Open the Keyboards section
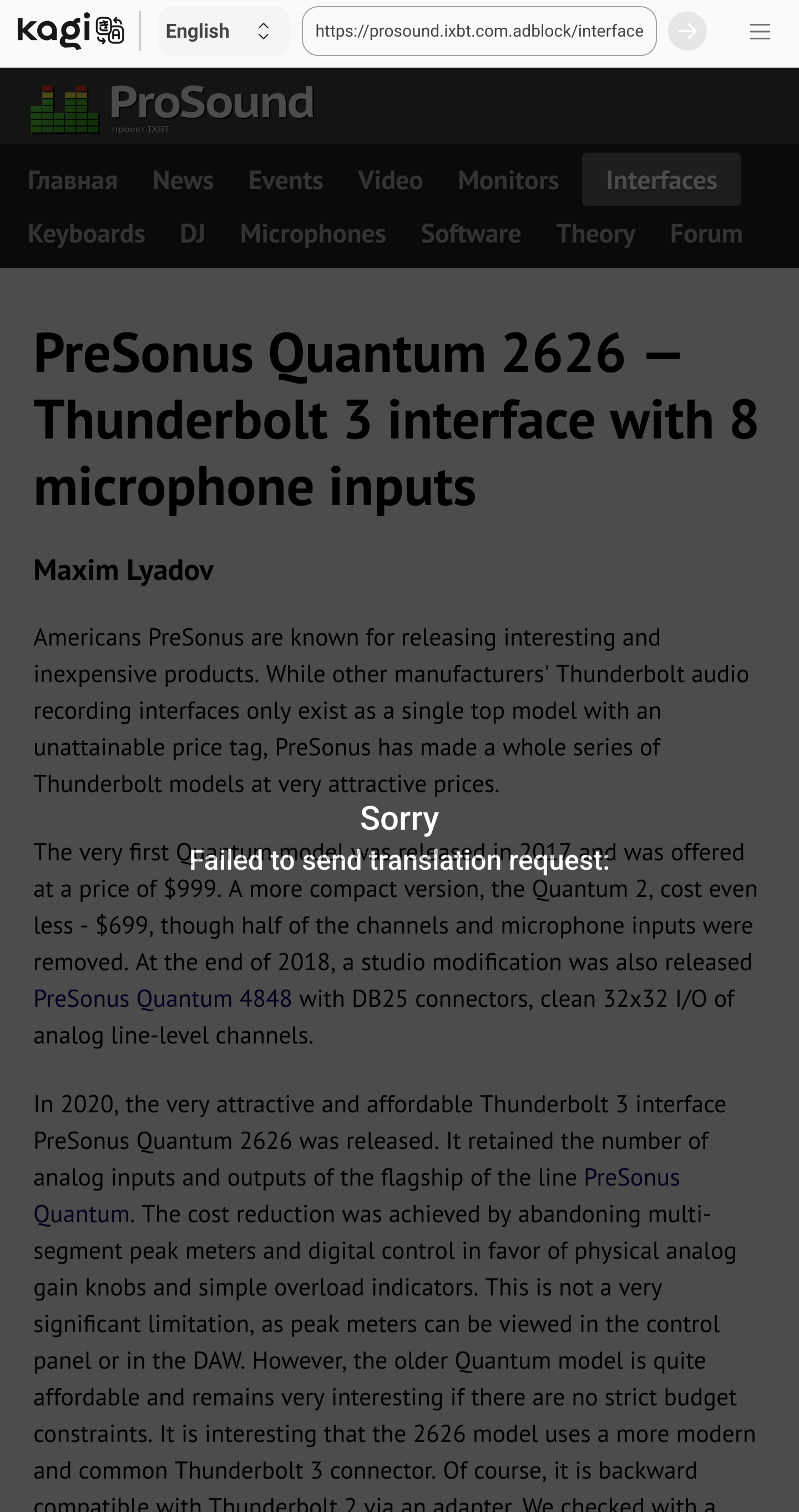This screenshot has width=799, height=1512. 86,234
